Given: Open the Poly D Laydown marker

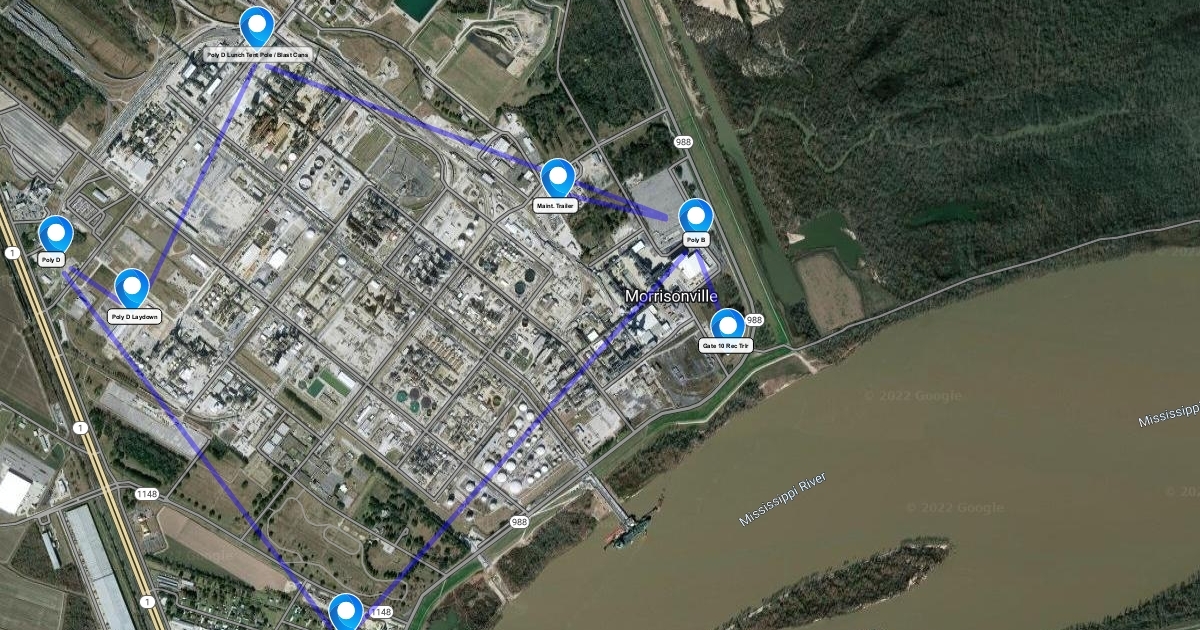Looking at the screenshot, I should [x=132, y=287].
